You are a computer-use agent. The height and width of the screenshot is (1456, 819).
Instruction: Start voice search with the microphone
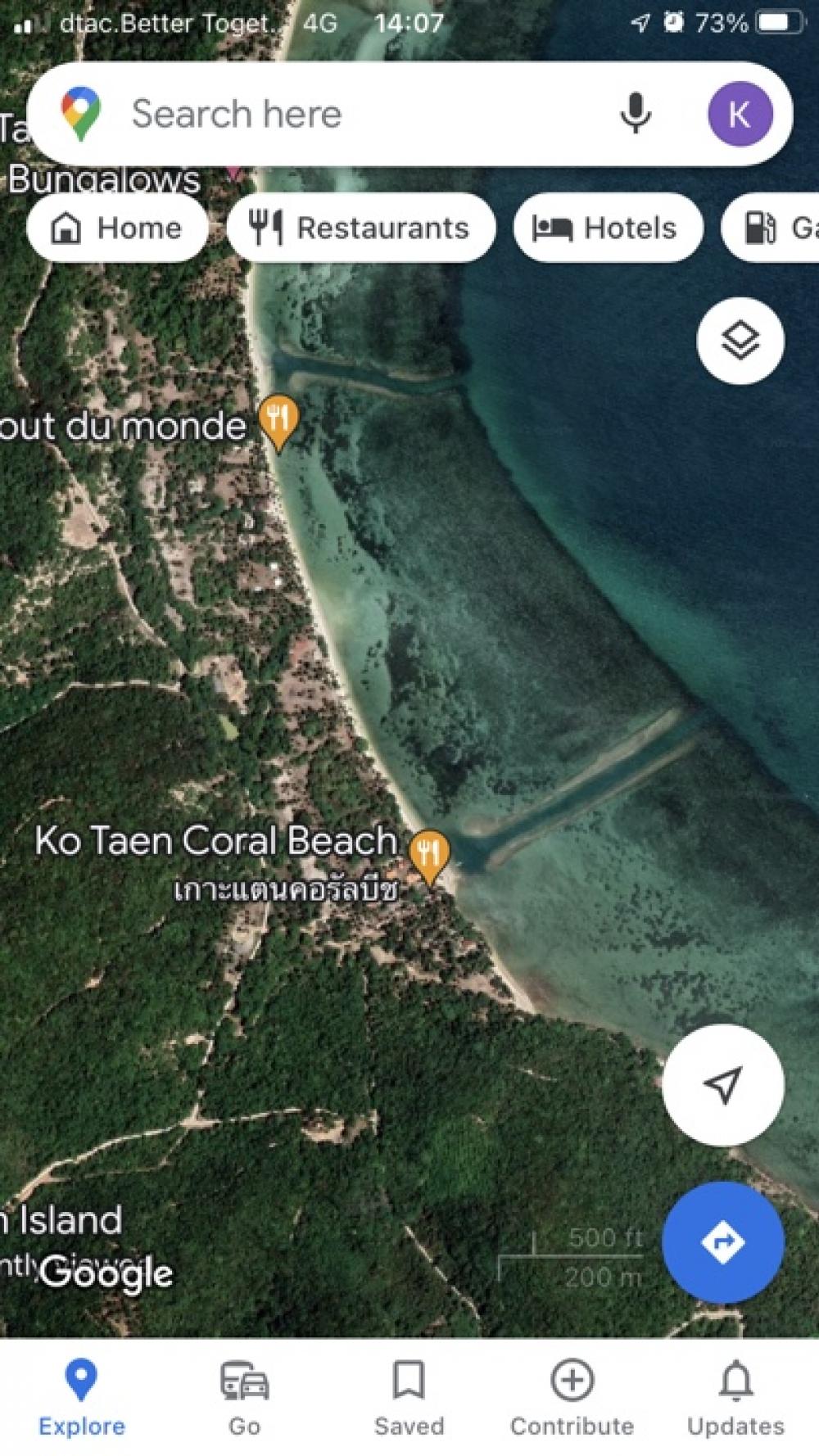636,114
